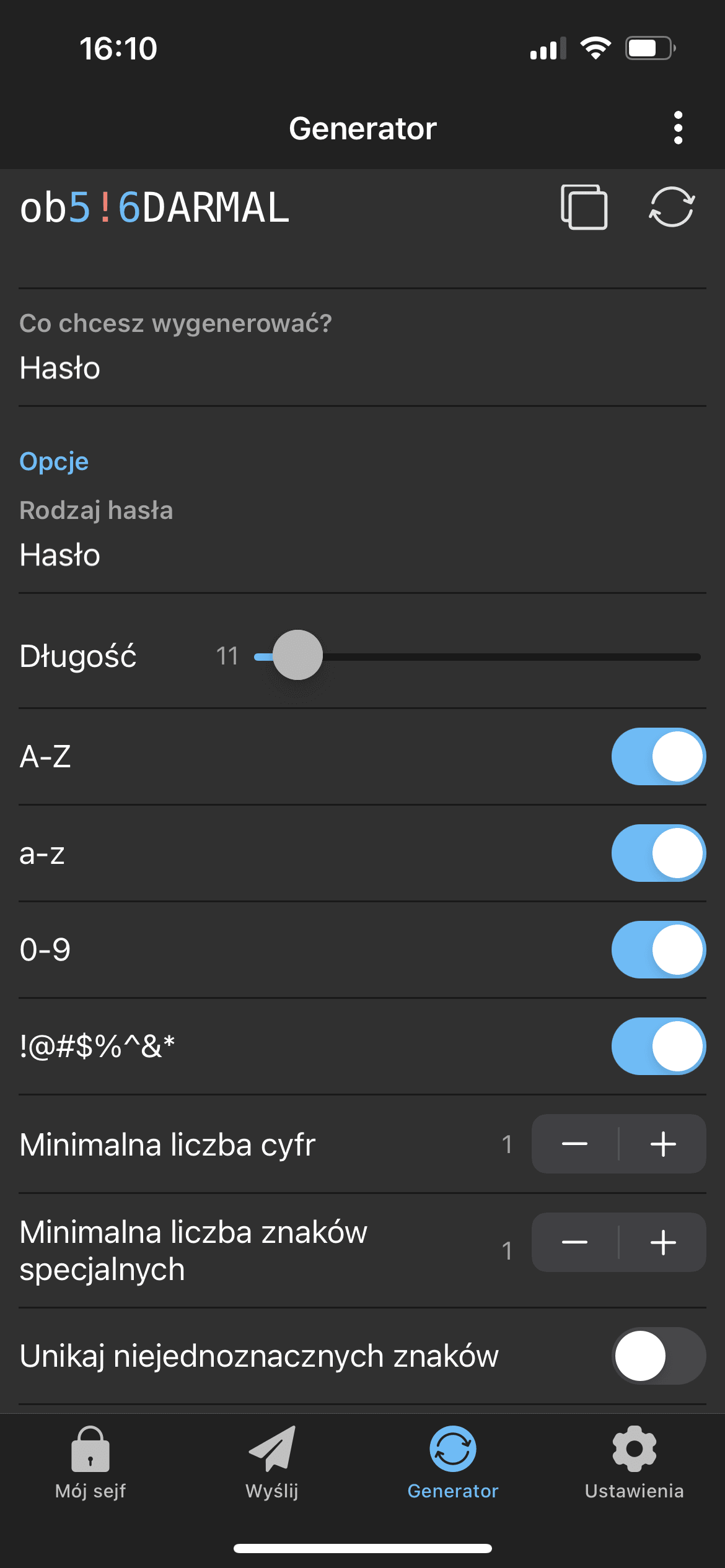Viewport: 725px width, 1568px height.
Task: Open the three-dot overflow menu
Action: pyautogui.click(x=678, y=128)
